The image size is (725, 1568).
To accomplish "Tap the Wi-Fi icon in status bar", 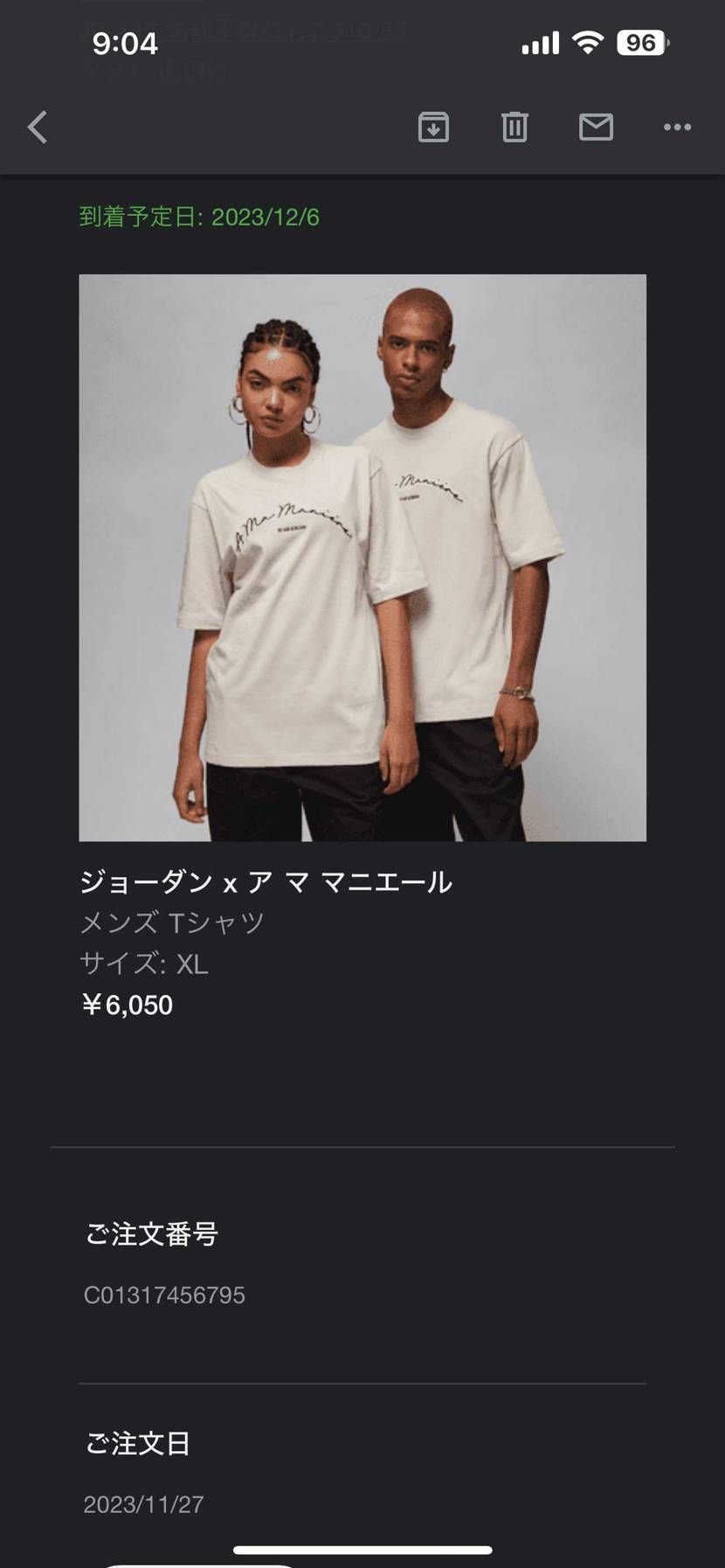I will (x=587, y=41).
